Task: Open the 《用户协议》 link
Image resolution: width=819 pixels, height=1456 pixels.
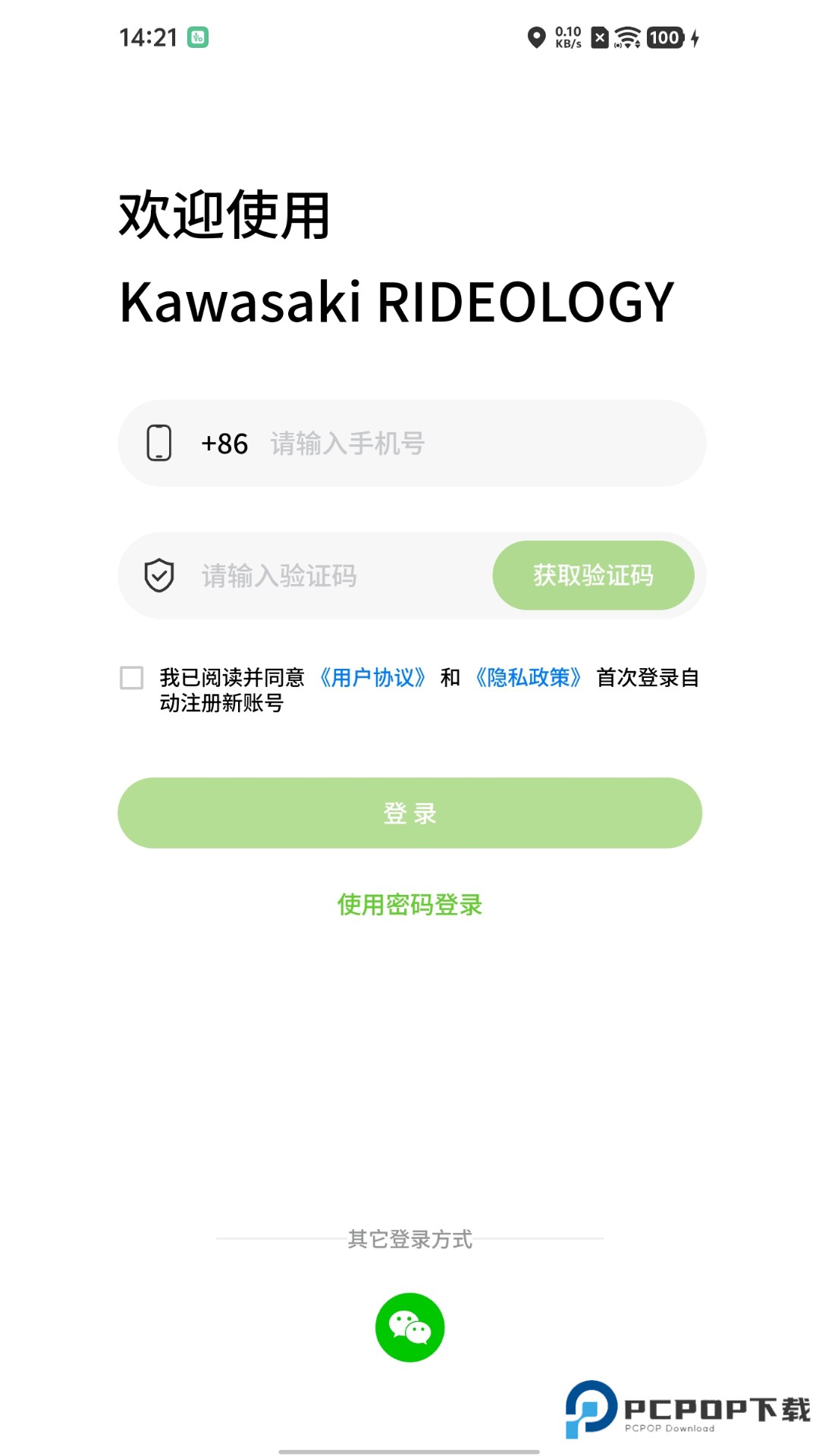Action: [373, 677]
